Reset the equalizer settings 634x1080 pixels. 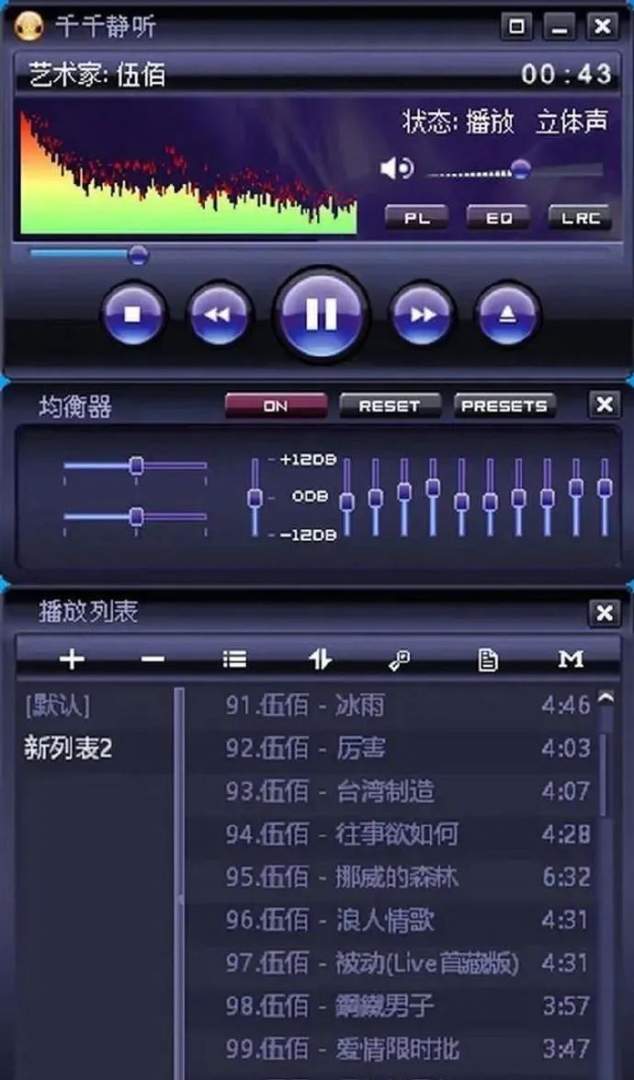point(389,406)
